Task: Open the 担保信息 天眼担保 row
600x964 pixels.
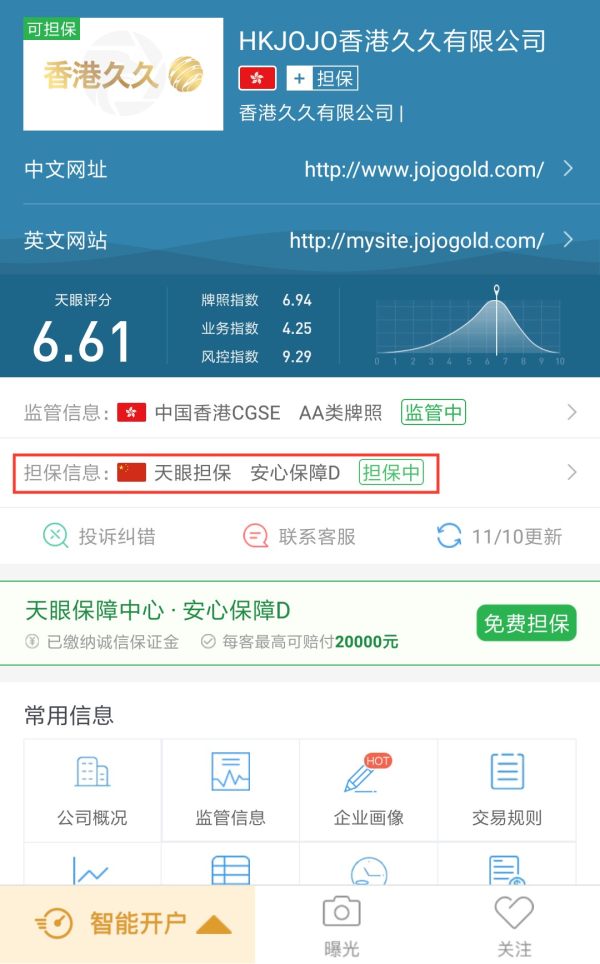Action: (x=300, y=472)
